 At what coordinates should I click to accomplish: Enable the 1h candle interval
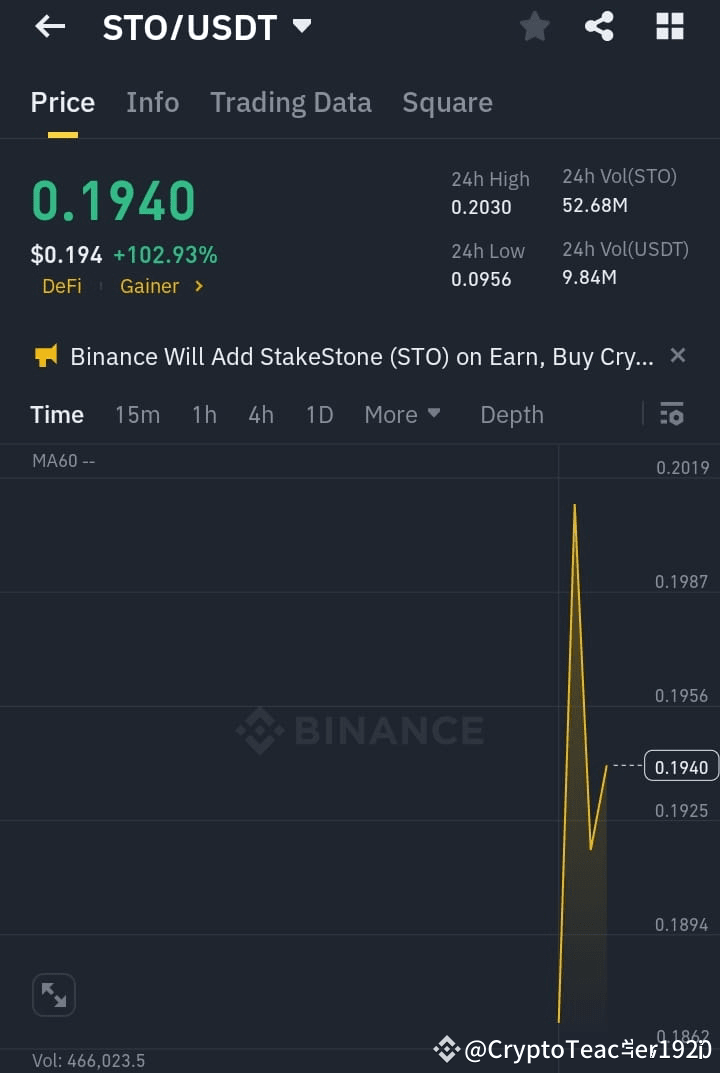click(x=204, y=414)
